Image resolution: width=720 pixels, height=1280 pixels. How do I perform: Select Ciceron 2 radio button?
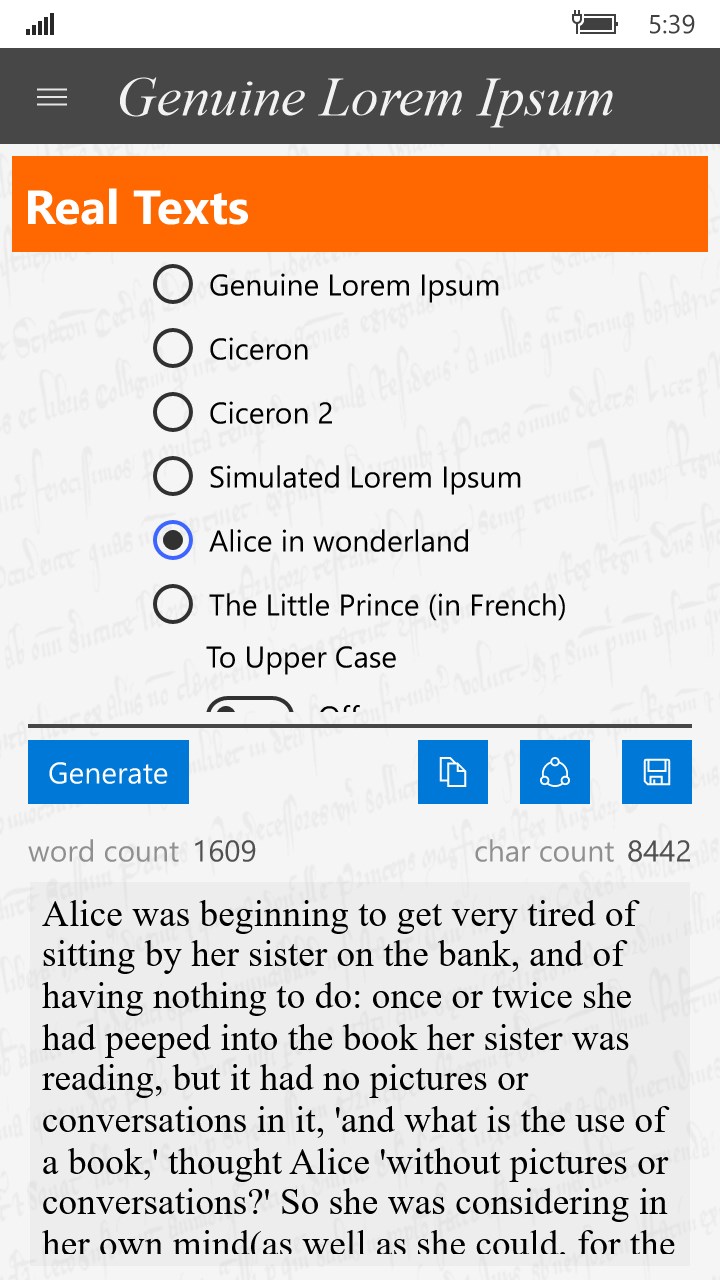173,413
